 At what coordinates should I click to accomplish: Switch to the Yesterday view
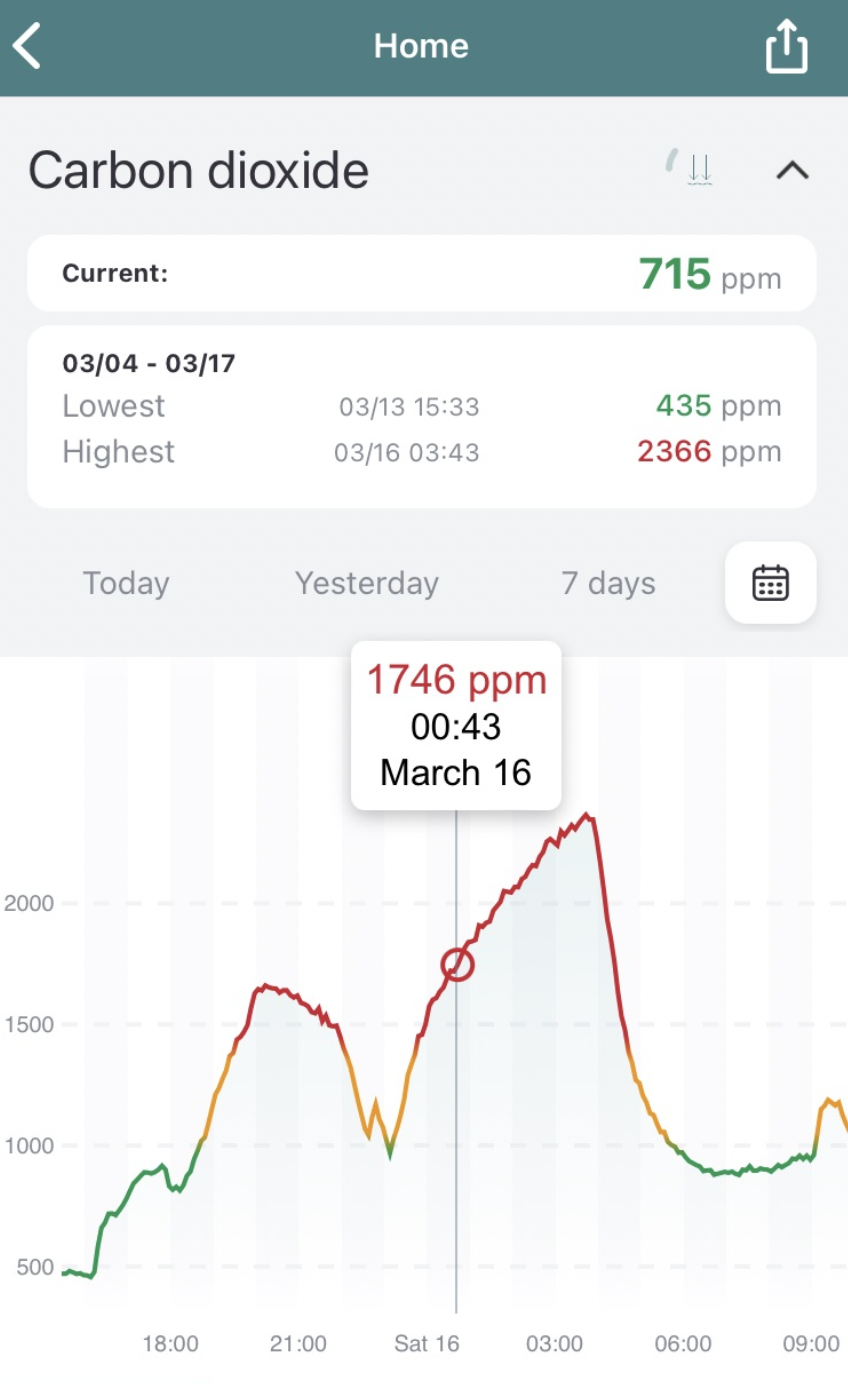coord(366,583)
